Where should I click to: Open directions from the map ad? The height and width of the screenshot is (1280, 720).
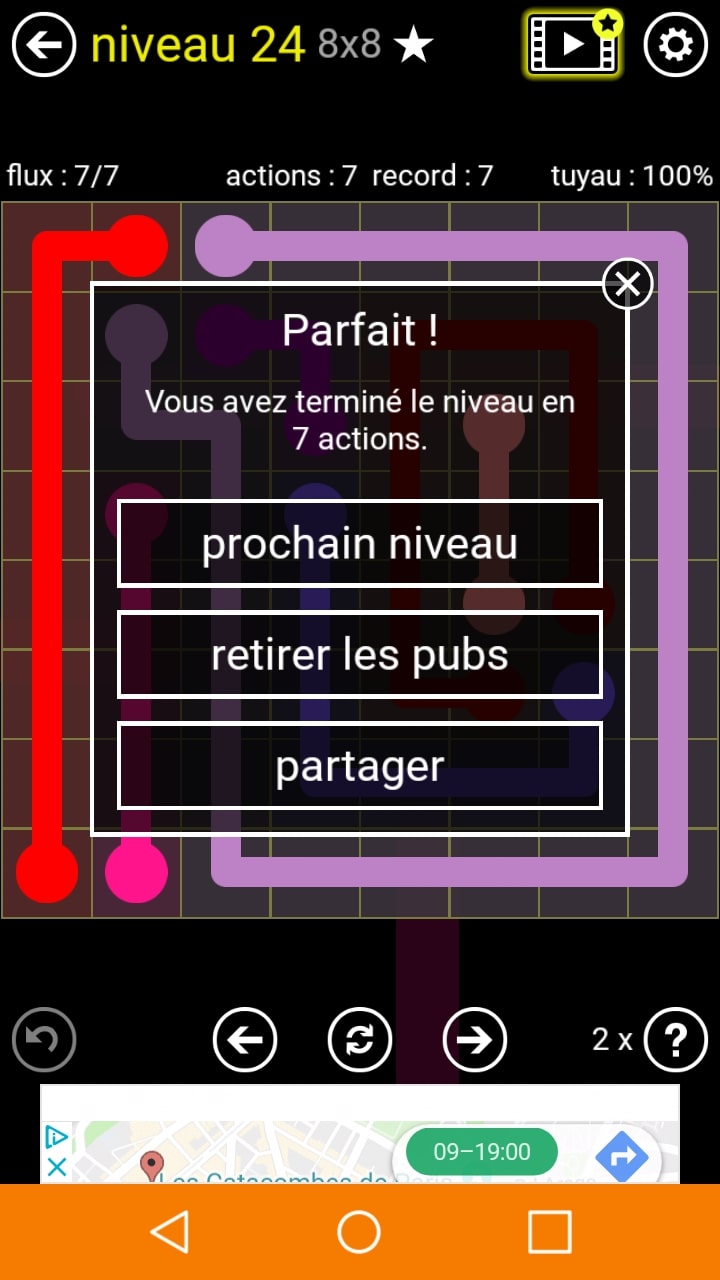(x=622, y=1158)
